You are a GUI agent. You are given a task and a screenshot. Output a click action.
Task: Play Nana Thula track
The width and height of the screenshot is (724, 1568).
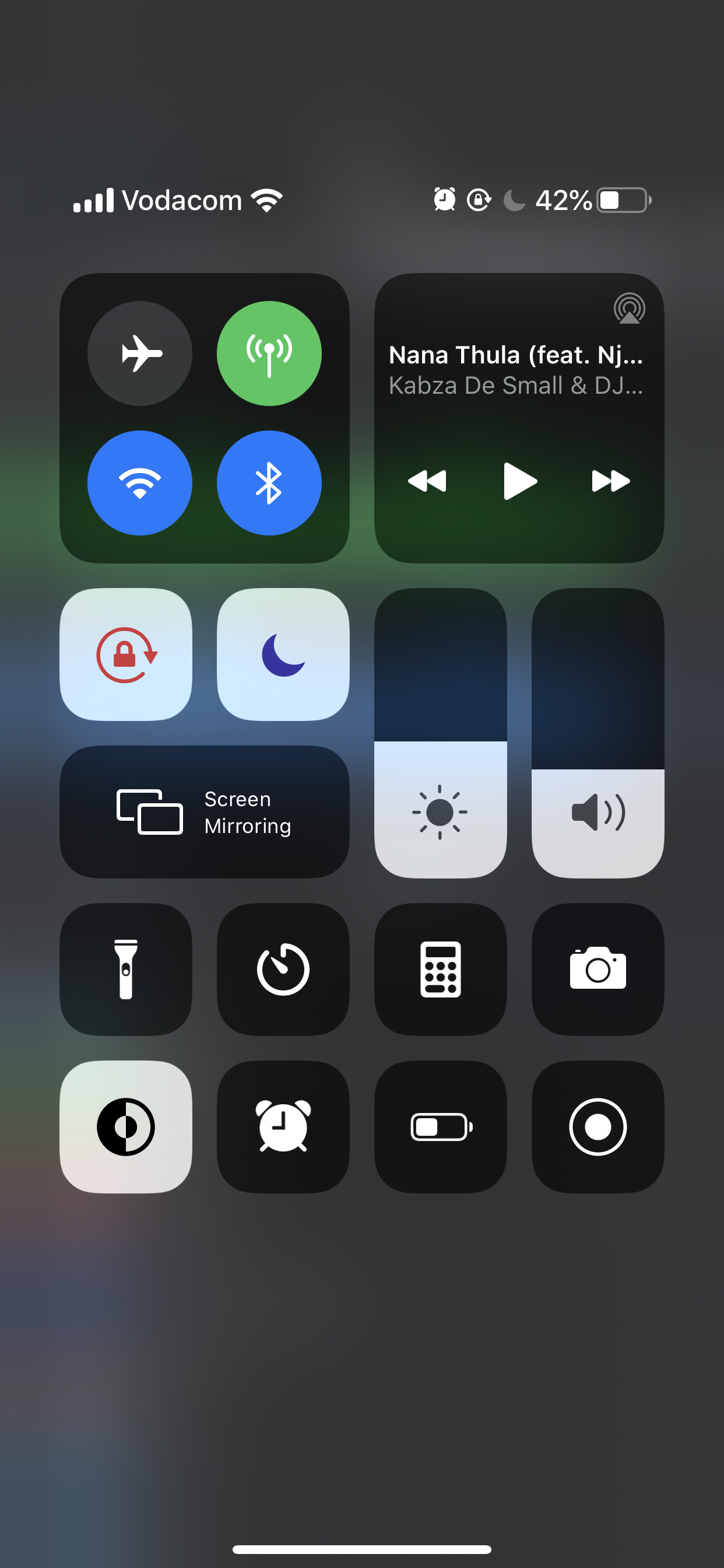coord(520,481)
